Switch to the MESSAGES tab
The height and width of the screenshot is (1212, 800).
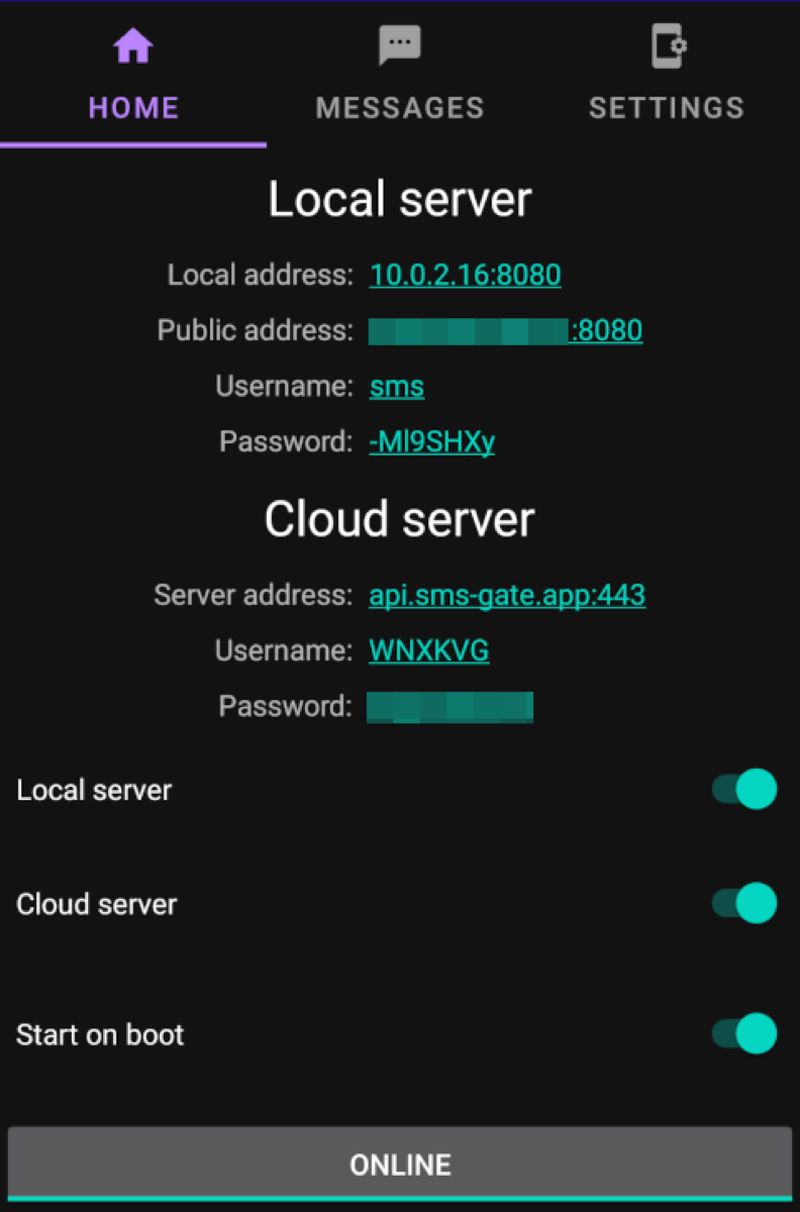coord(400,108)
